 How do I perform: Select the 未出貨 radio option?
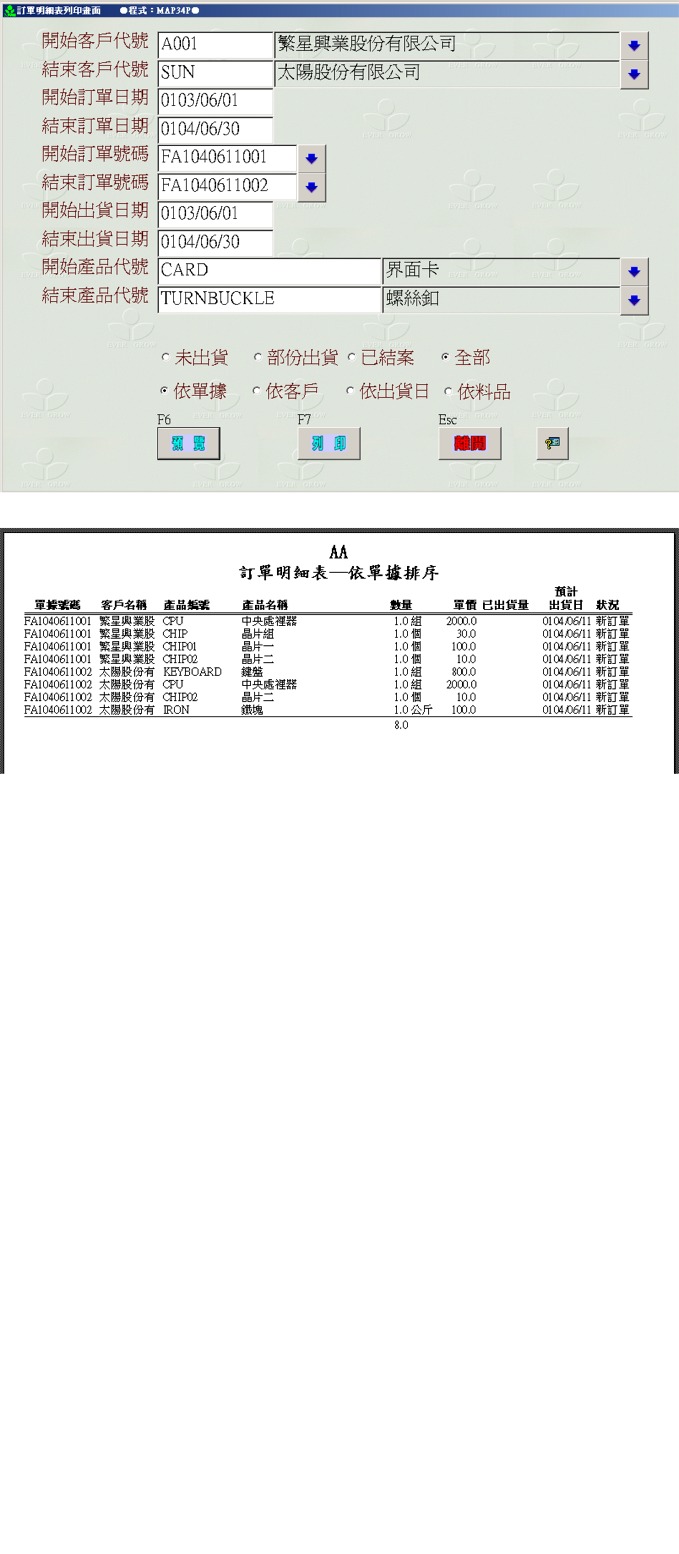tap(166, 358)
